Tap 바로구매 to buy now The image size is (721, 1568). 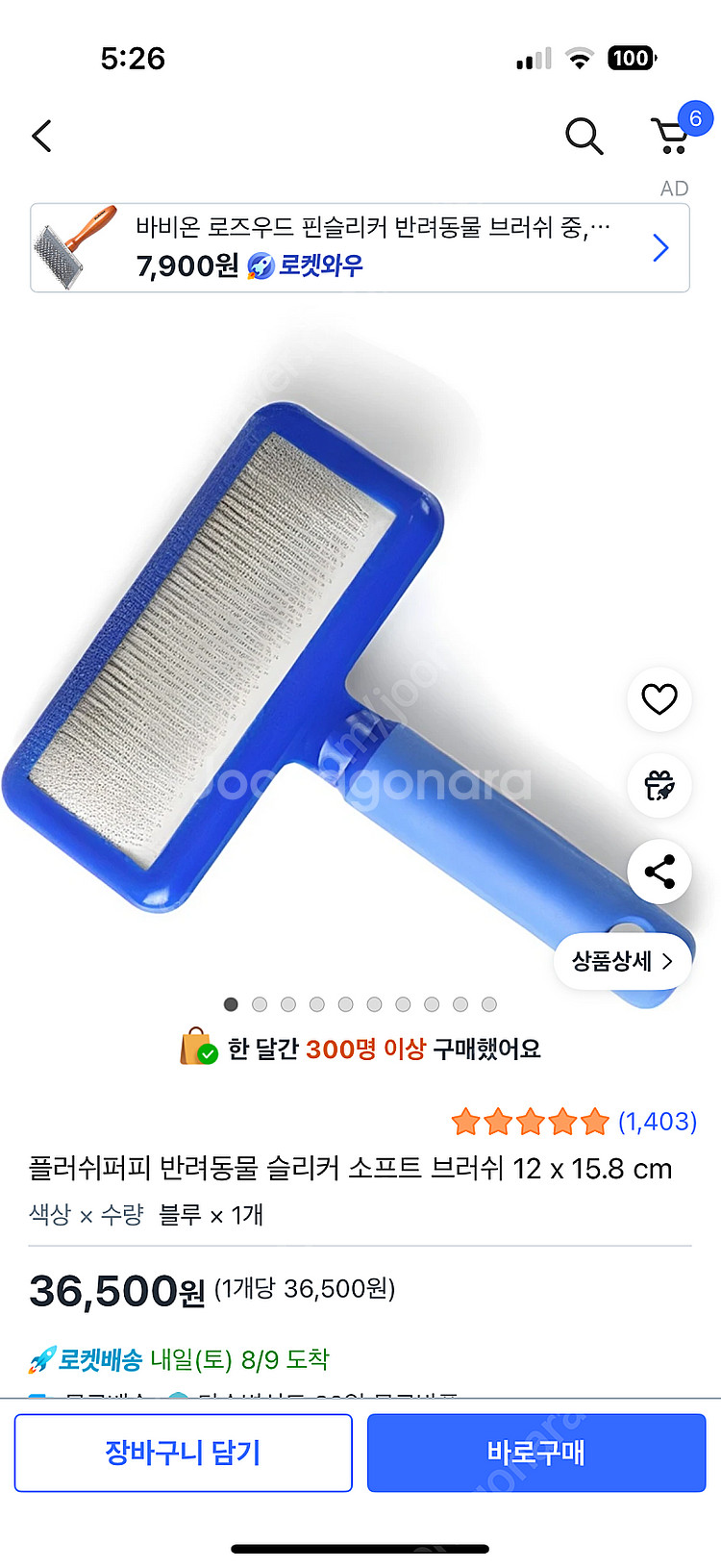coord(536,1453)
